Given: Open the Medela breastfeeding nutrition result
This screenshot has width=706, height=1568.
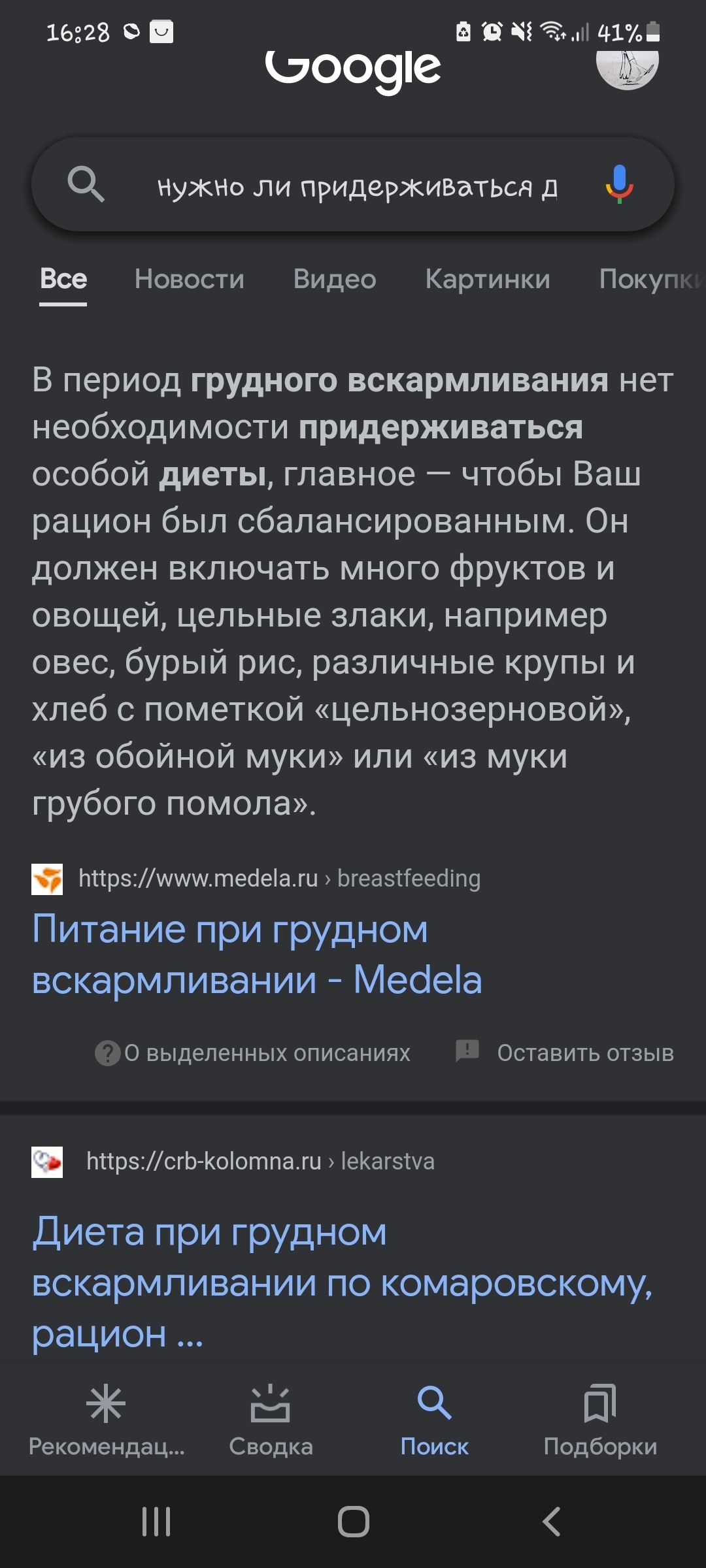Looking at the screenshot, I should [257, 954].
